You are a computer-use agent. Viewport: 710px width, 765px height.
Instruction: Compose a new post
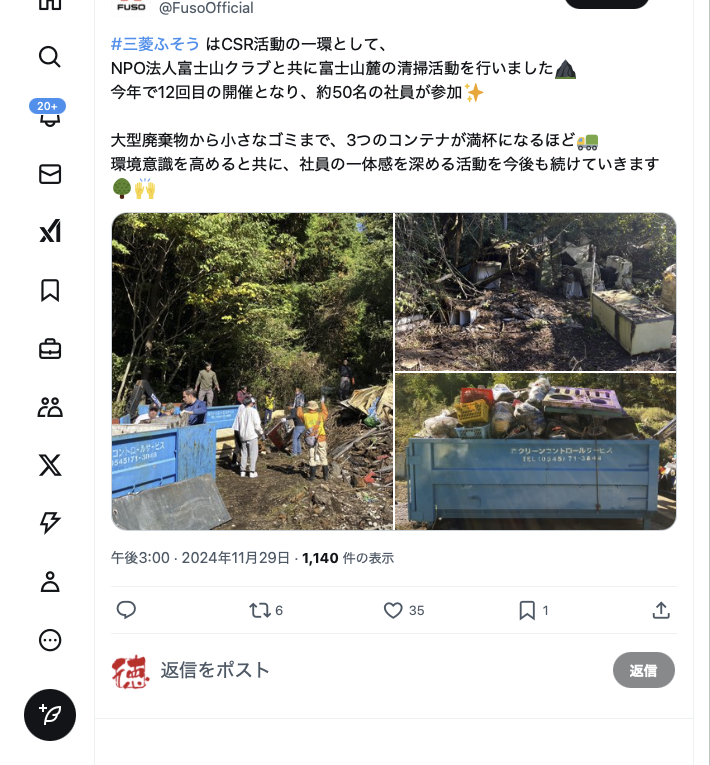coord(50,715)
